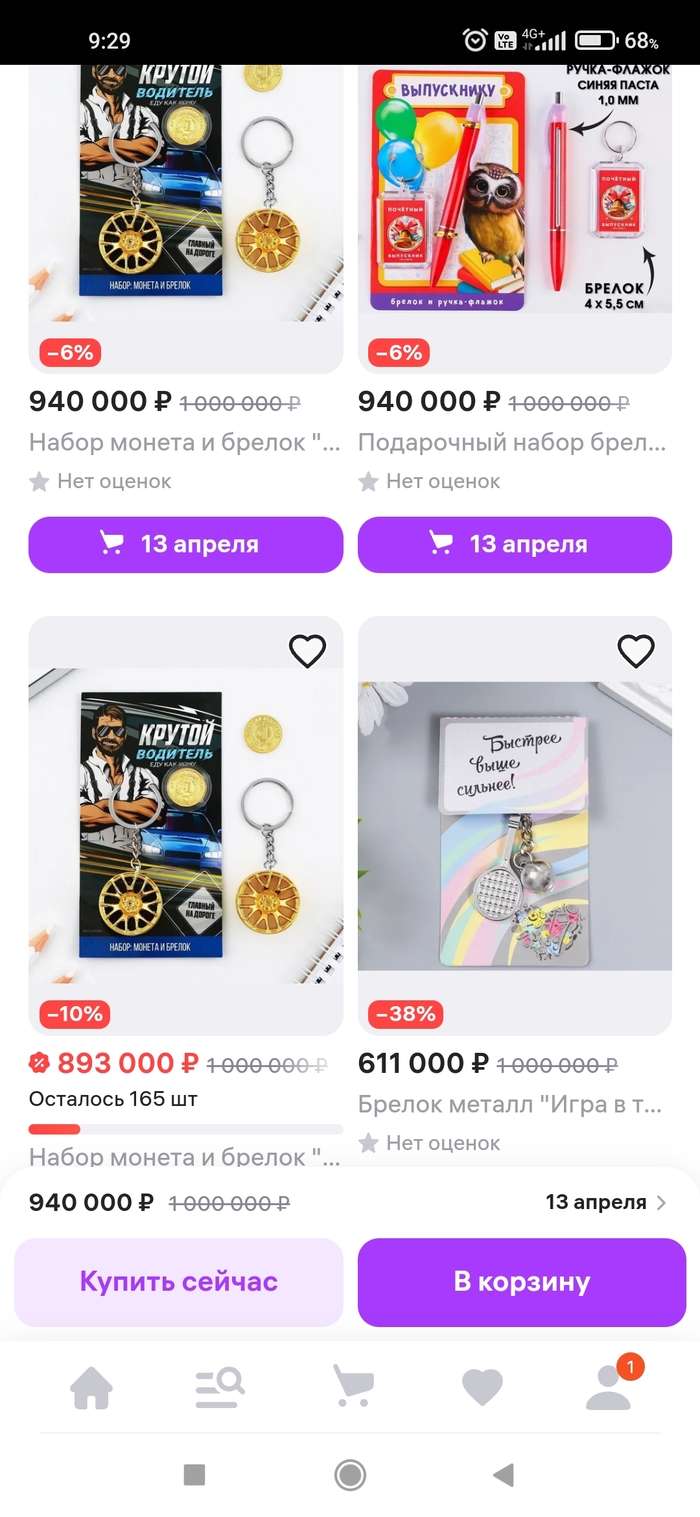Add "Подарочный набор" to cart for 13 апреля

(x=514, y=545)
